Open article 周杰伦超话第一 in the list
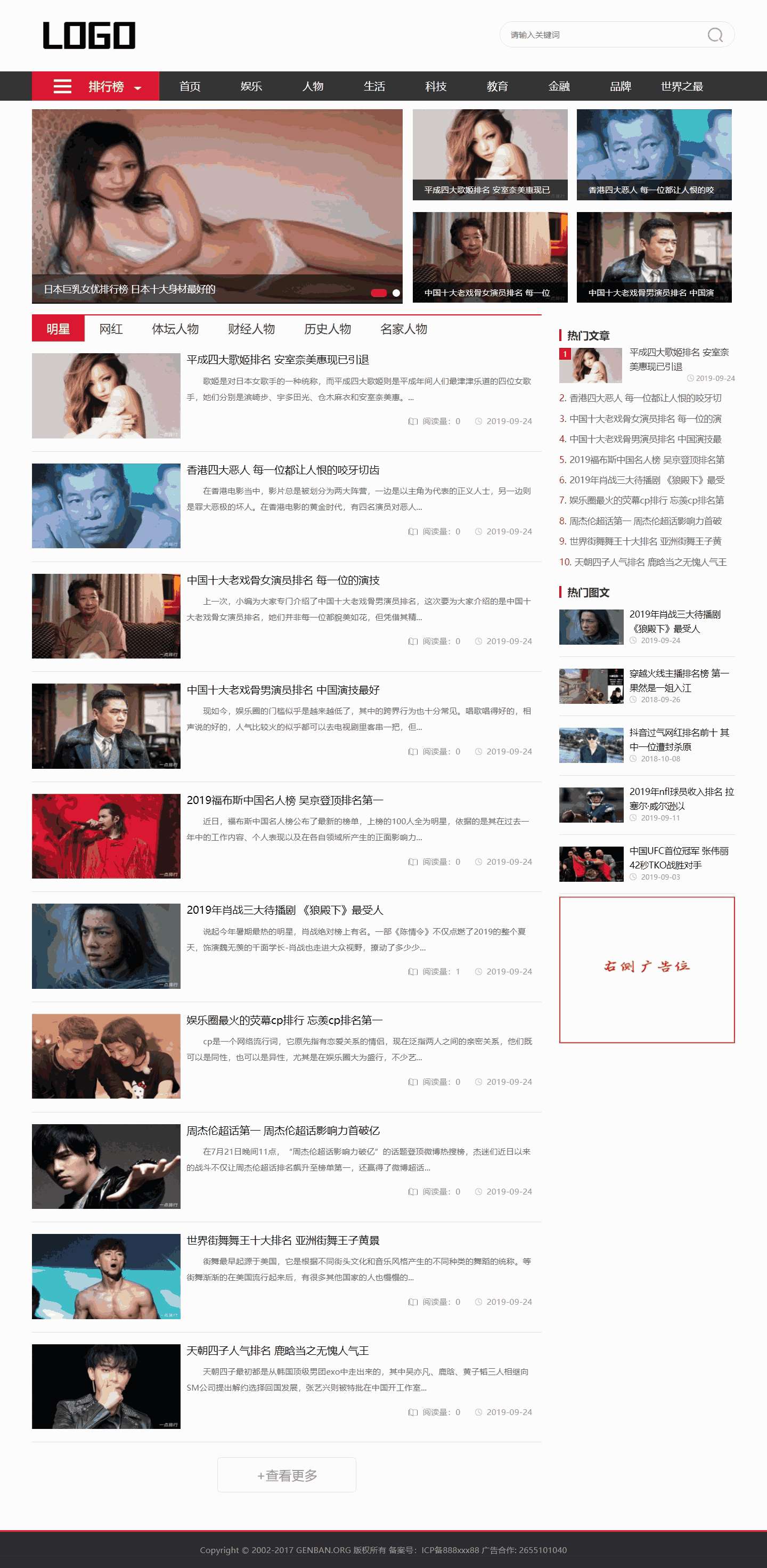767x1568 pixels. click(x=283, y=1131)
